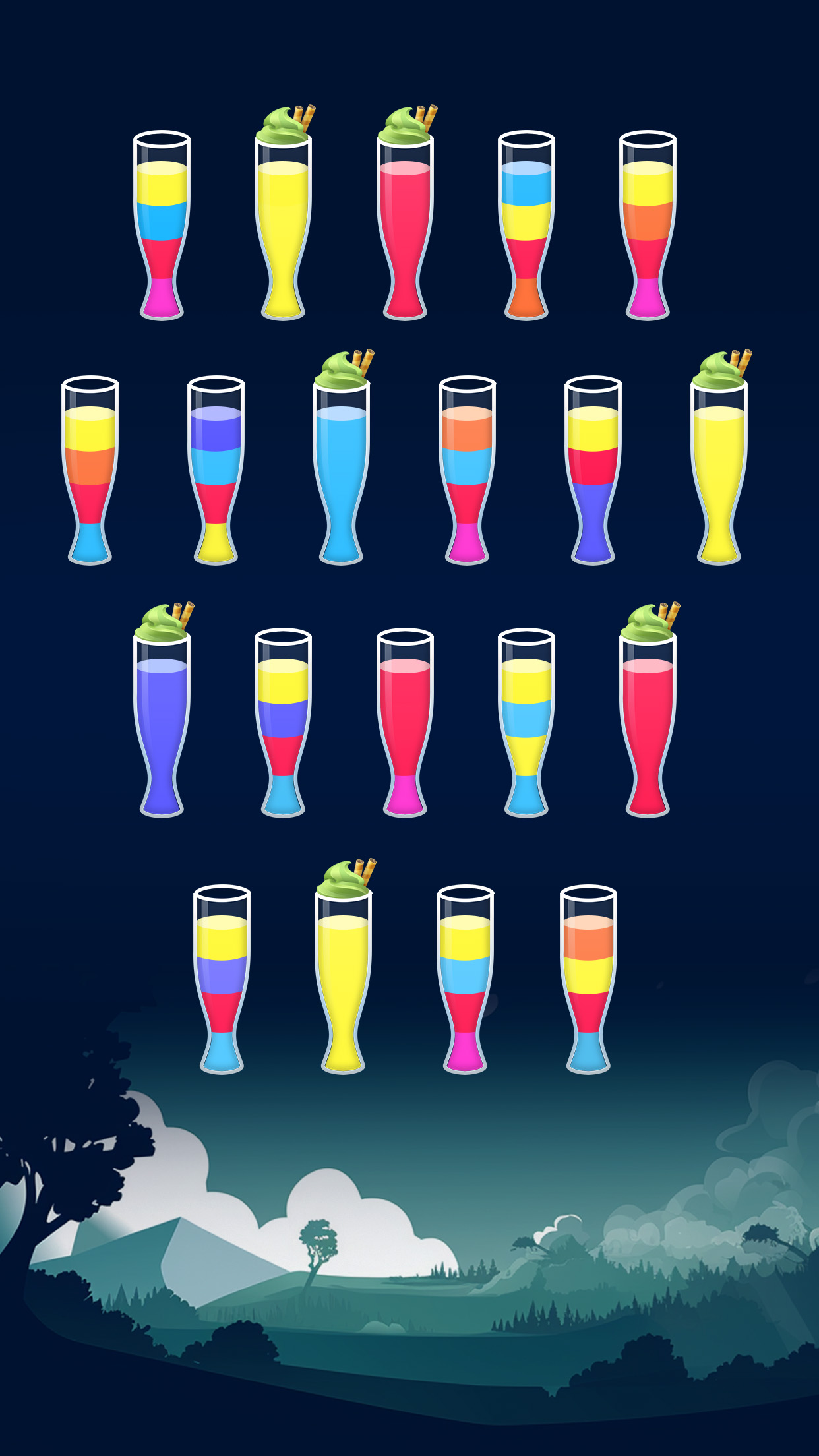Pick the red glass with magenta bottom

(x=405, y=723)
